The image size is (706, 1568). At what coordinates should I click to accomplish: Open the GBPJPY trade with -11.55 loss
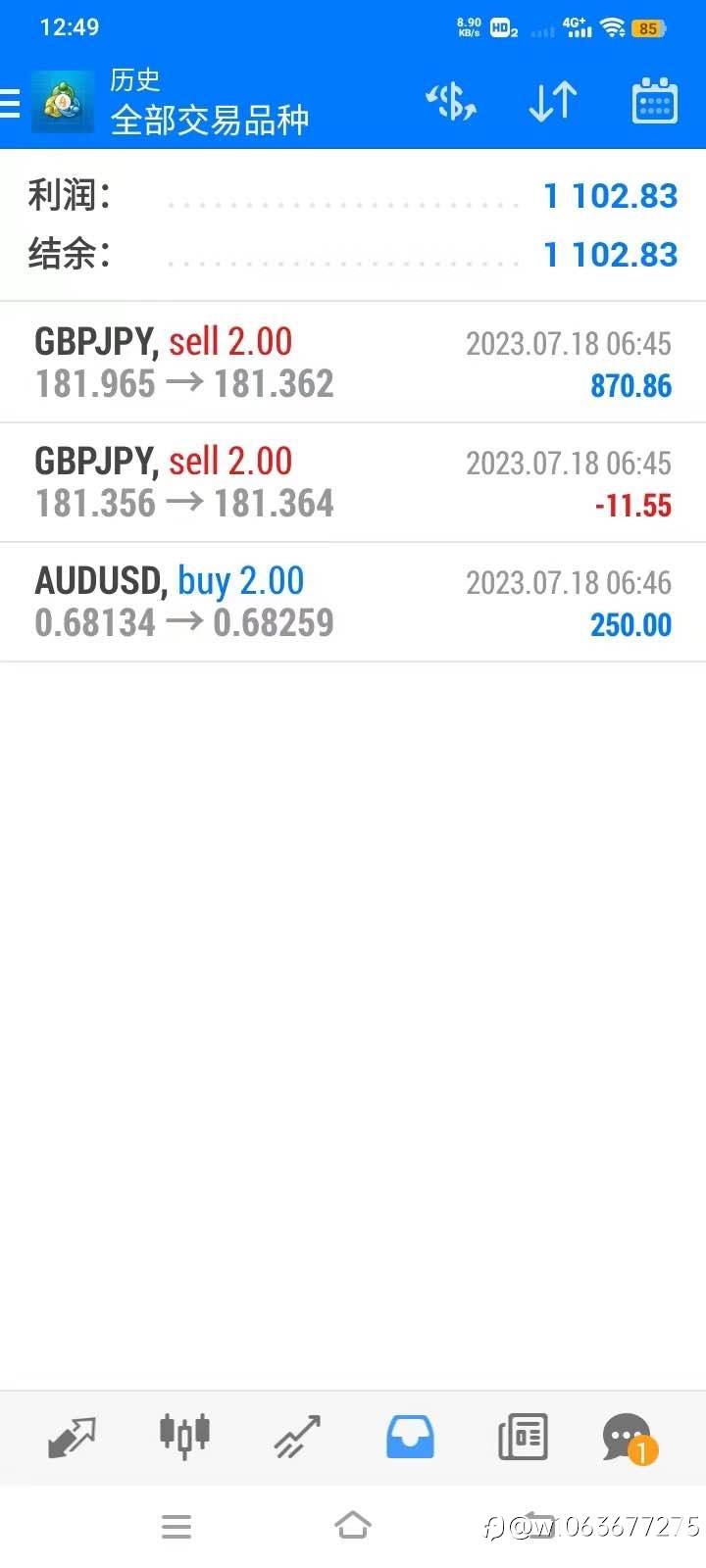pyautogui.click(x=353, y=483)
